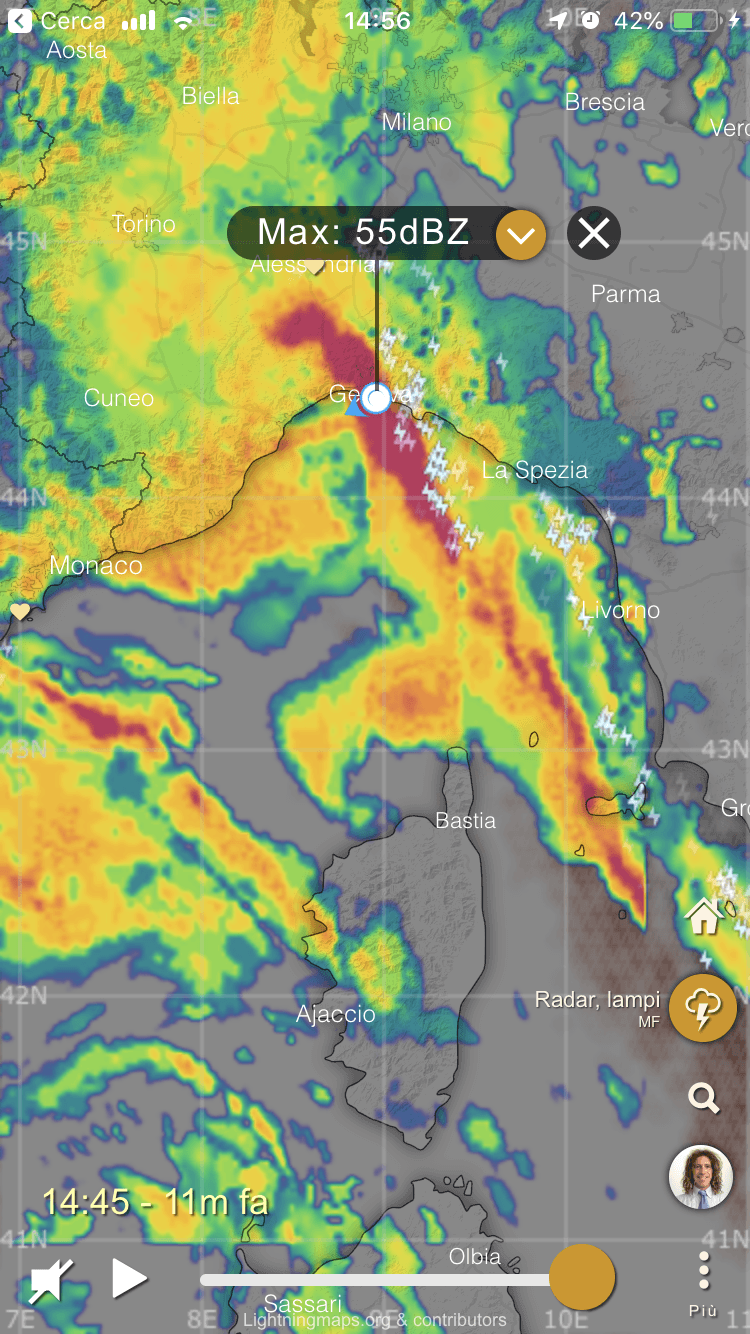Tap the Monaco favourite heart marker
The width and height of the screenshot is (750, 1334).
point(19,611)
